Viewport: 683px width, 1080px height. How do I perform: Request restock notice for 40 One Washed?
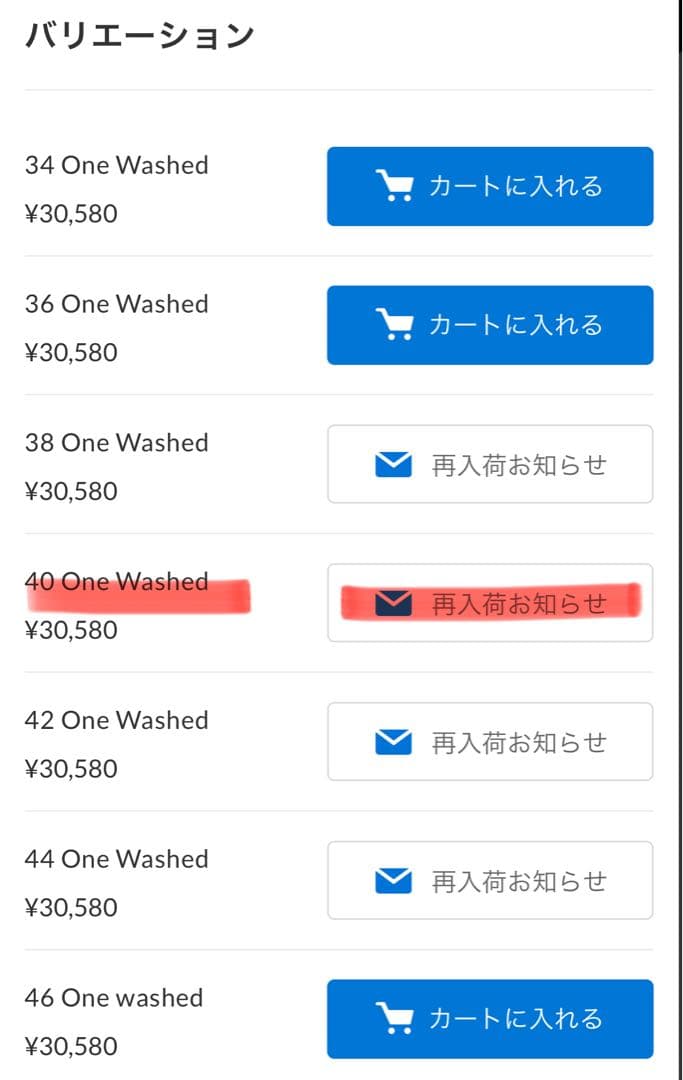tap(490, 603)
